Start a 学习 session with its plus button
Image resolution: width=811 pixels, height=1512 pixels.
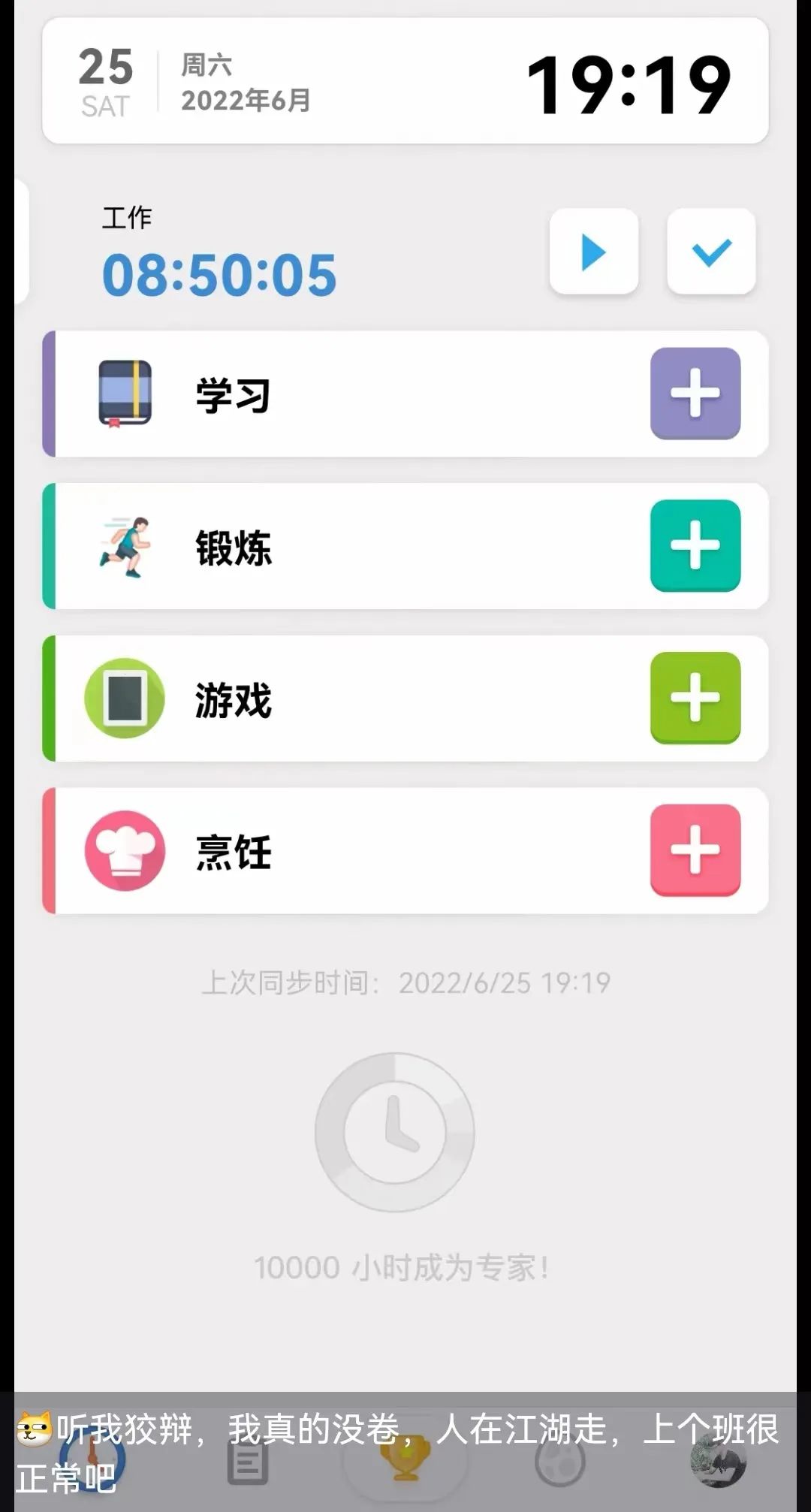[x=695, y=394]
